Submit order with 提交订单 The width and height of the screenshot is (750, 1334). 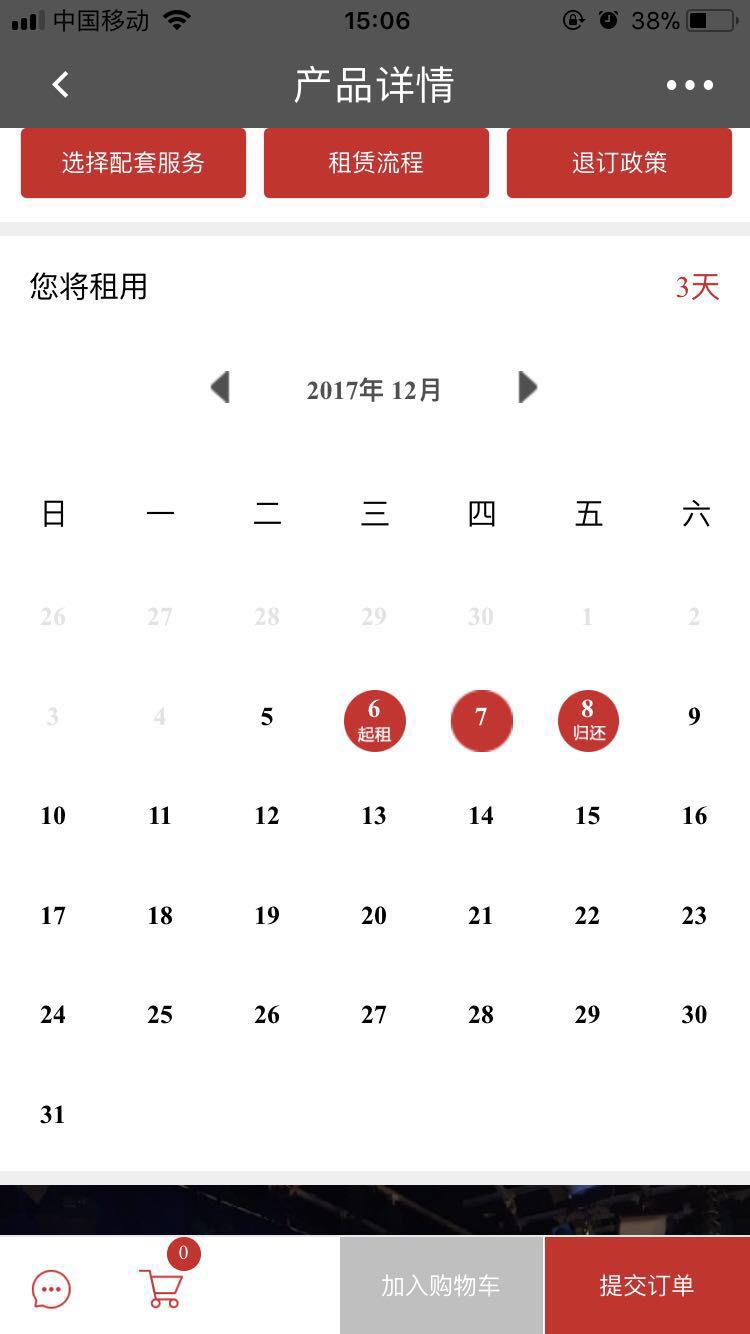tap(647, 1286)
